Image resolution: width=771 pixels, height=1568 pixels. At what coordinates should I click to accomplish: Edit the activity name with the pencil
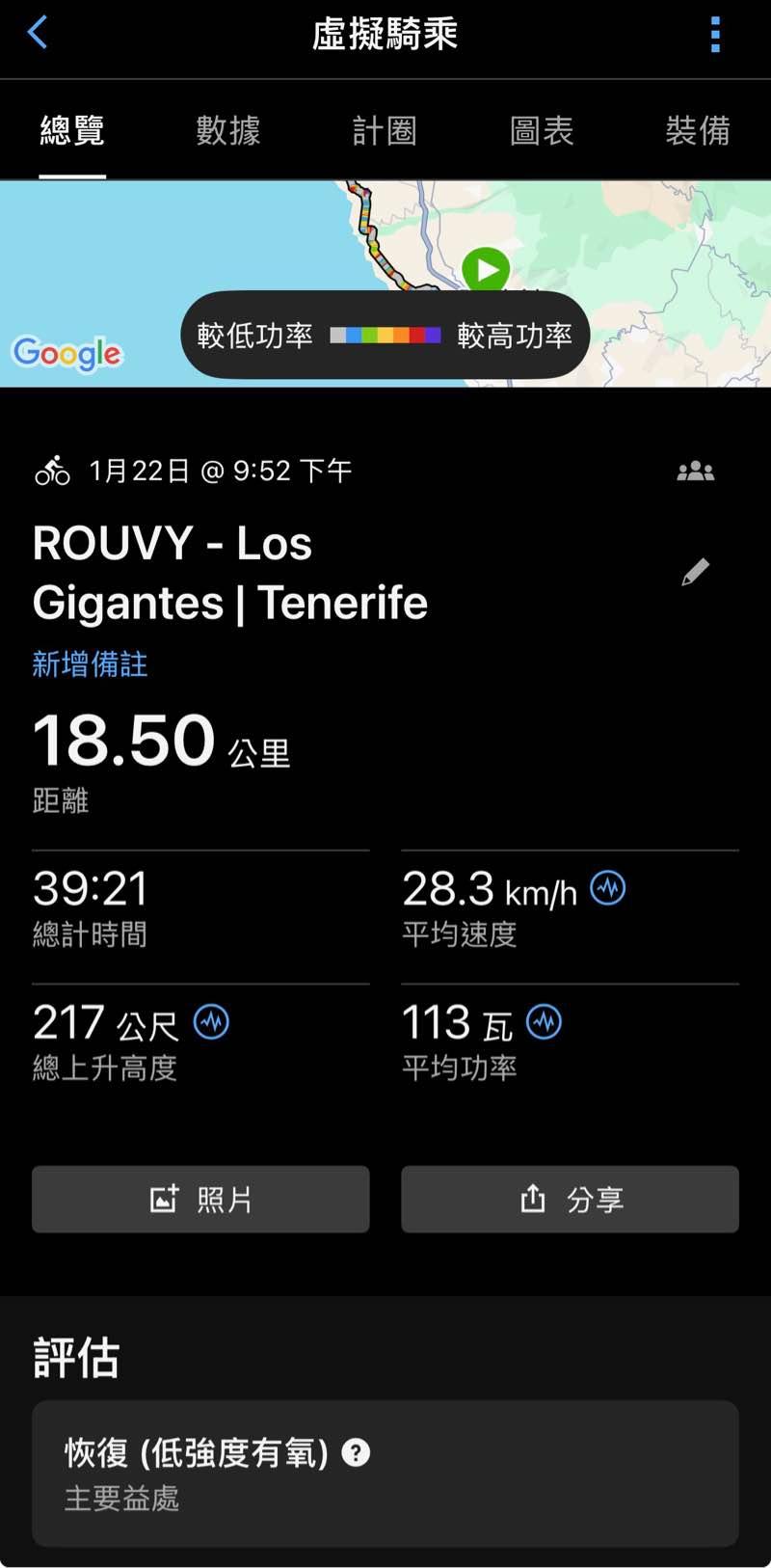695,572
